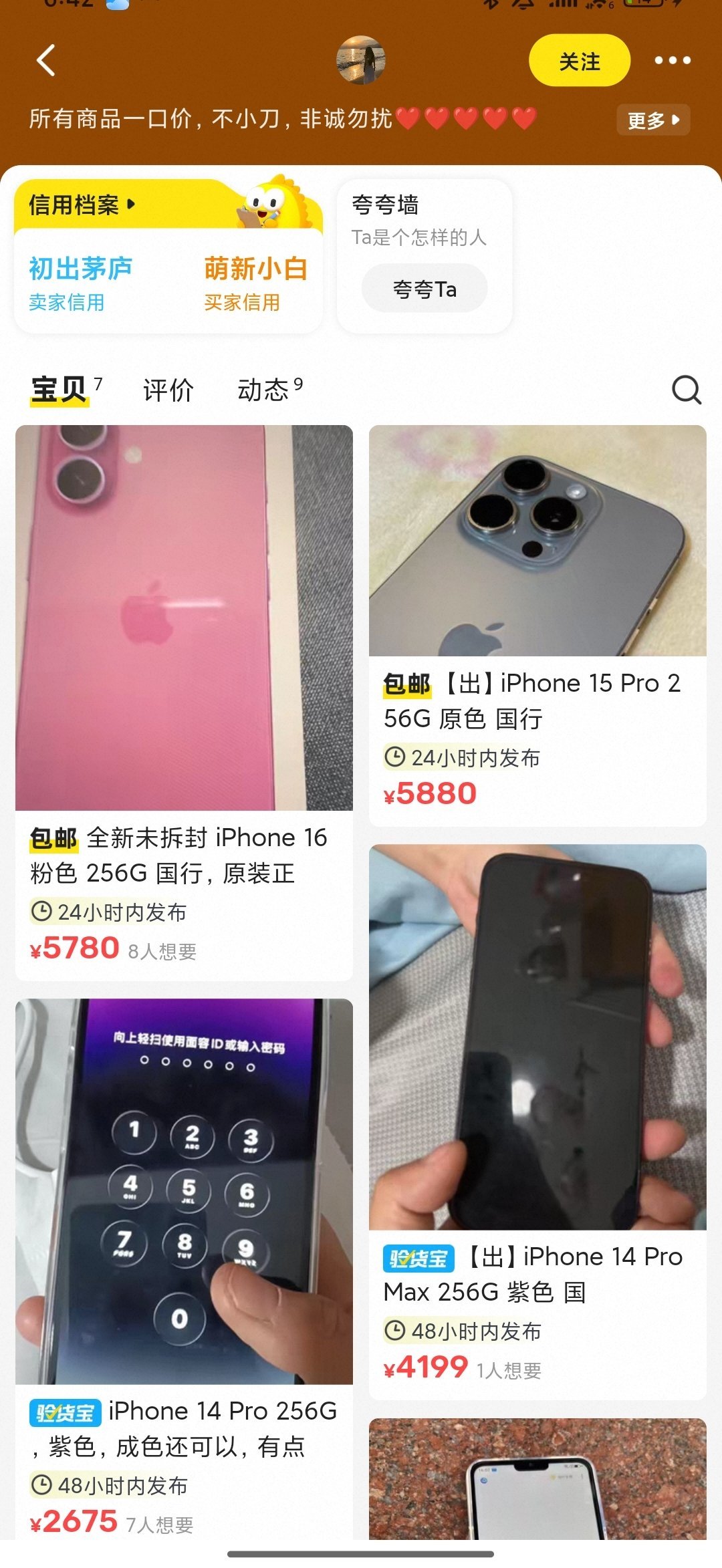Select the 宝贝 tab
The height and width of the screenshot is (1568, 722).
tap(60, 390)
